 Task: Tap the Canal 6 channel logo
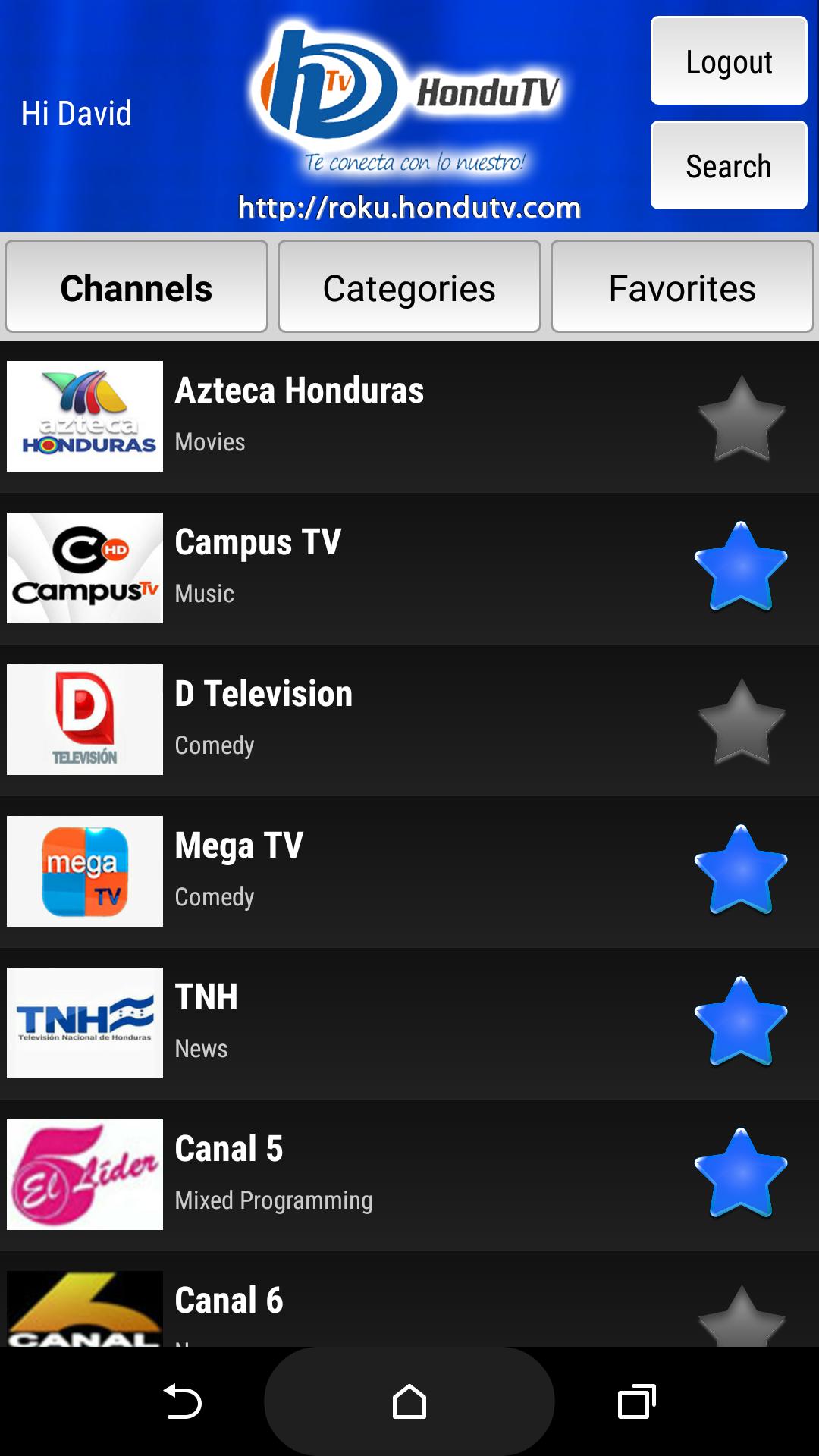pos(84,1312)
